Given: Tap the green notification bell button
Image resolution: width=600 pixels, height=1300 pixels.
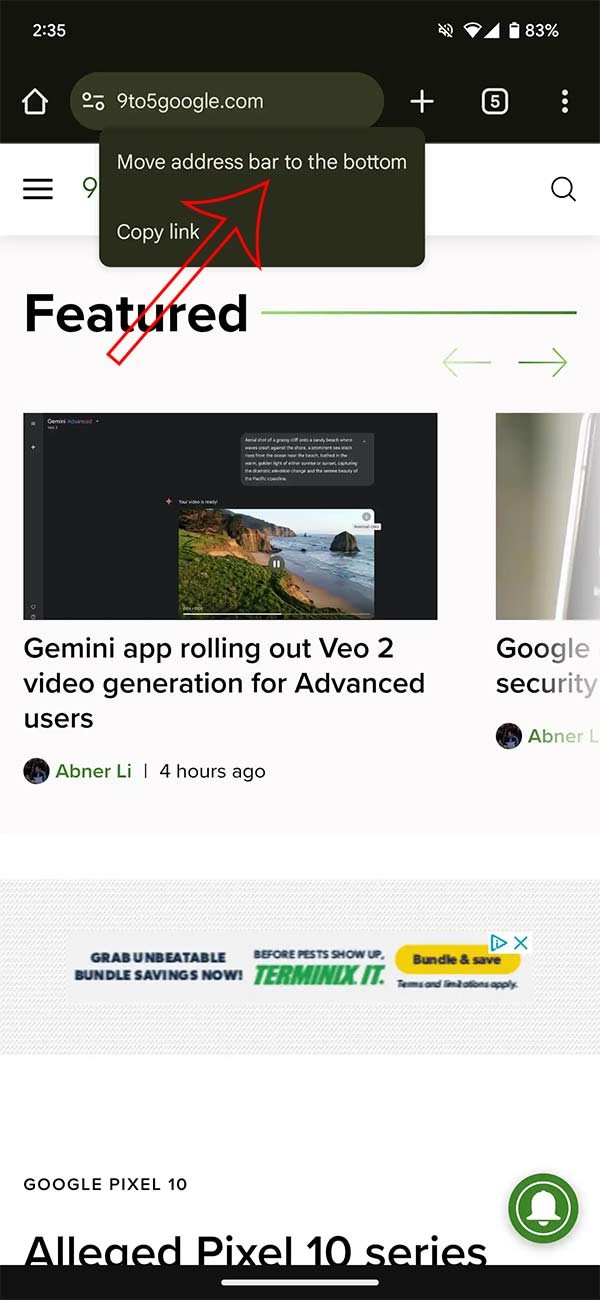Looking at the screenshot, I should tap(543, 1209).
